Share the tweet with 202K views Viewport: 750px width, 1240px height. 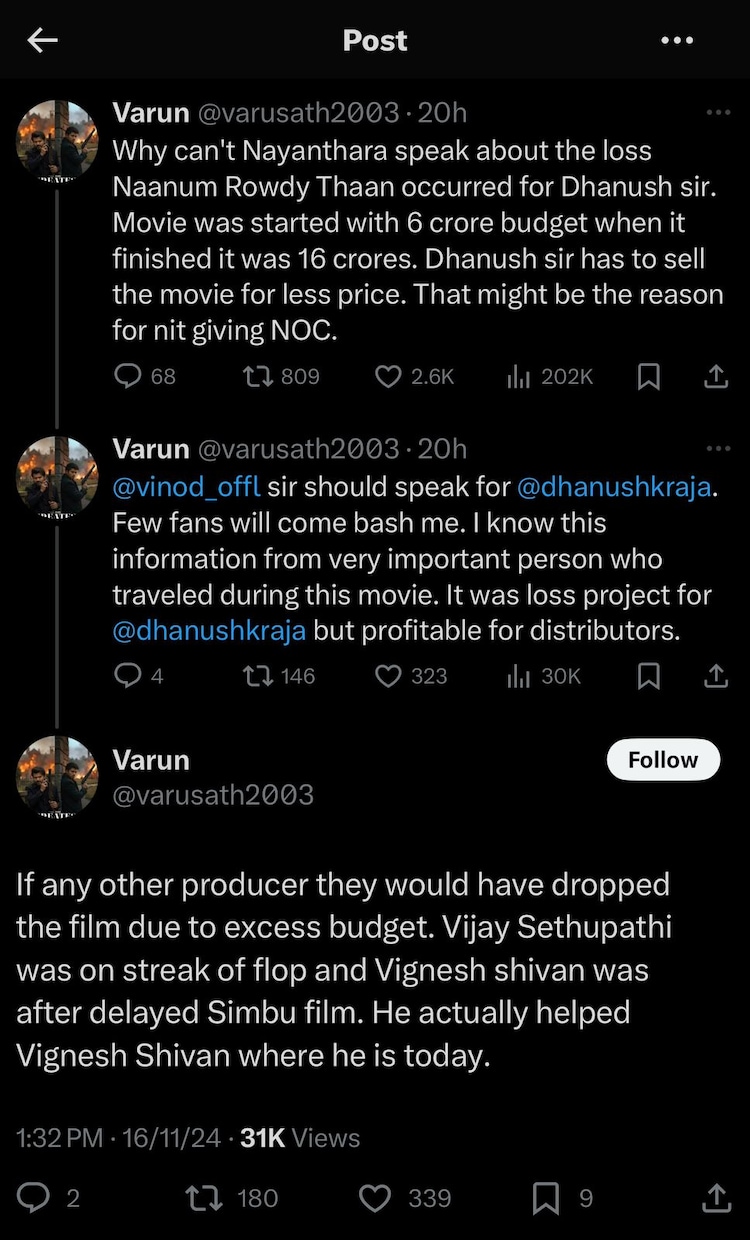tap(716, 376)
